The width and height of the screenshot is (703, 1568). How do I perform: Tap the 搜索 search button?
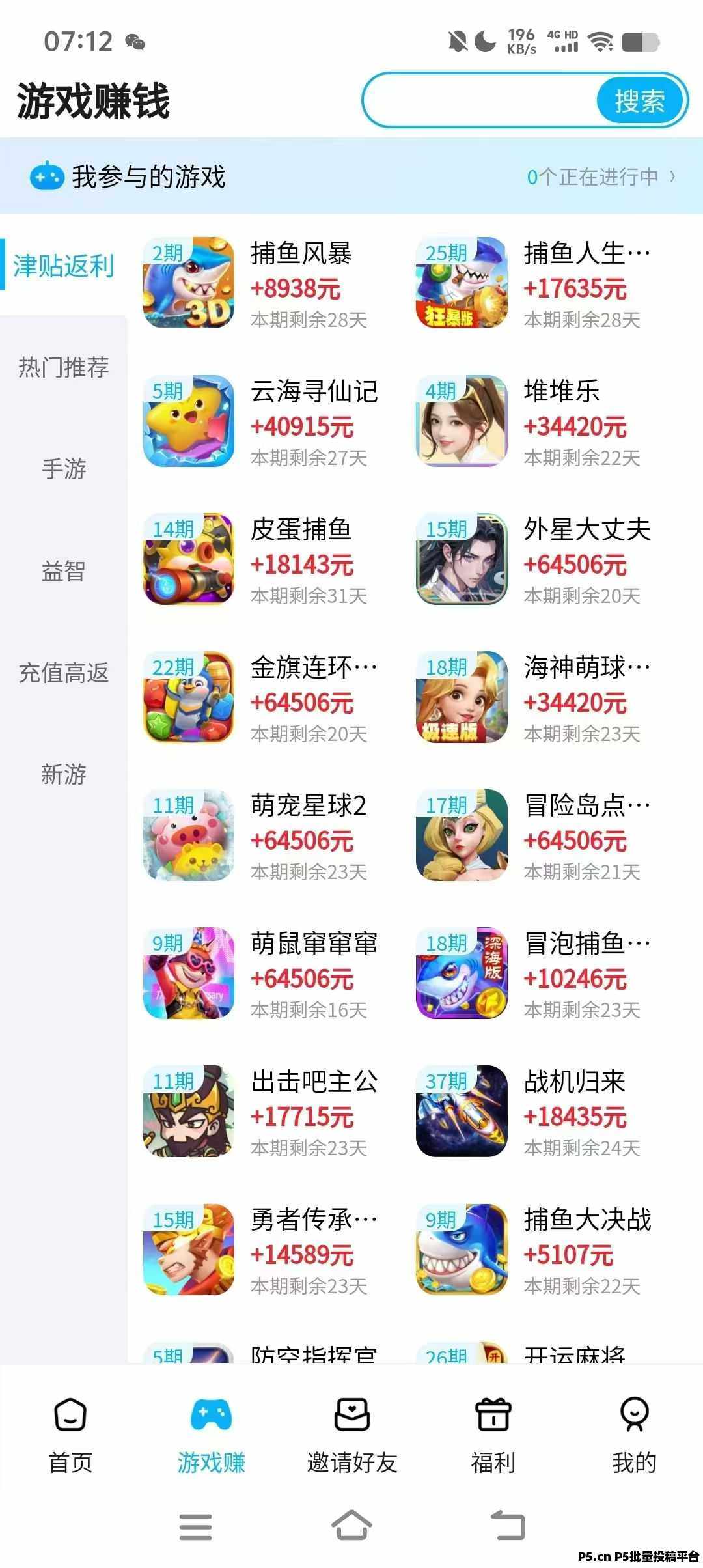639,101
